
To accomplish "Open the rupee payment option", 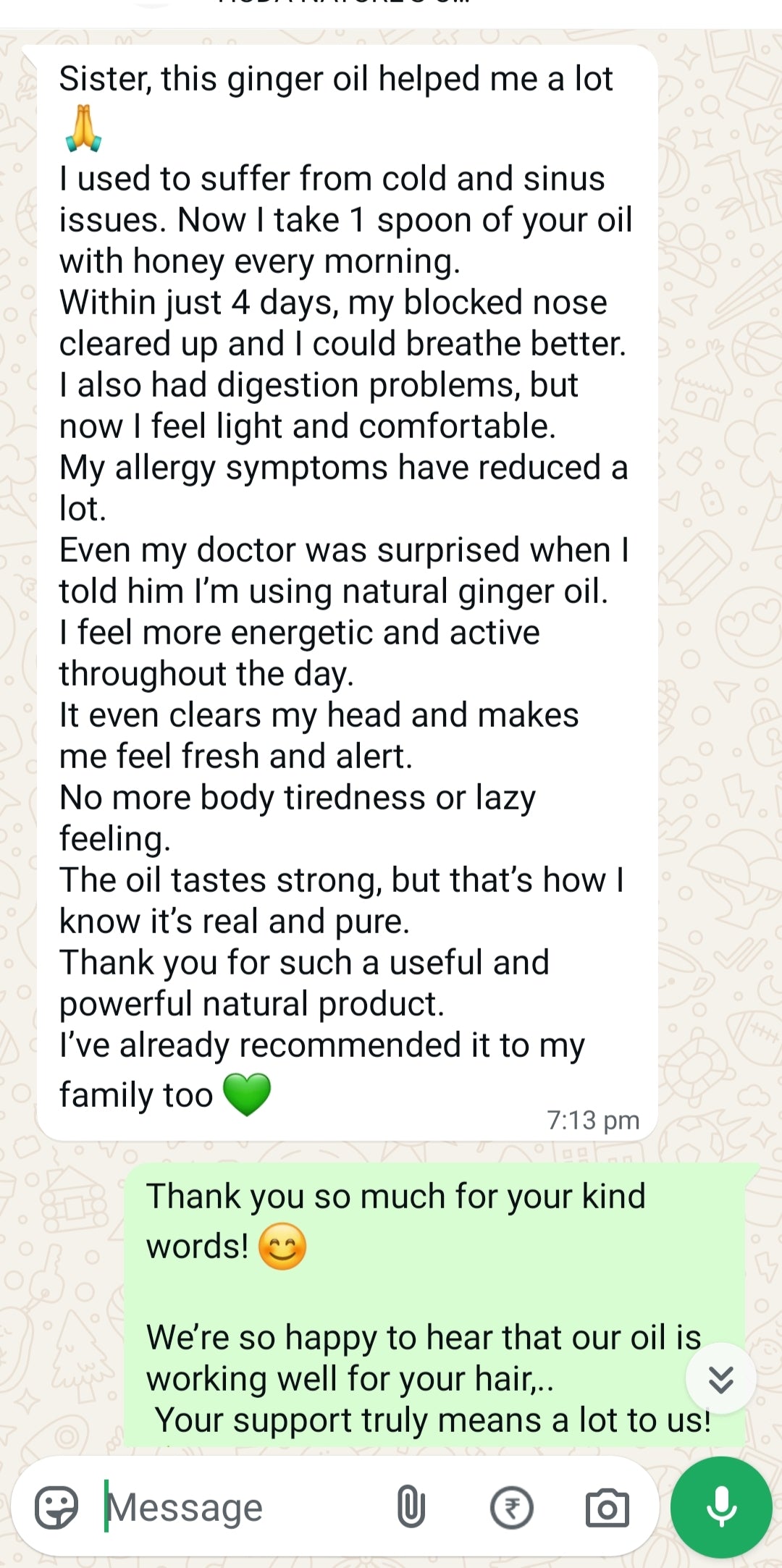I will pos(511,1508).
